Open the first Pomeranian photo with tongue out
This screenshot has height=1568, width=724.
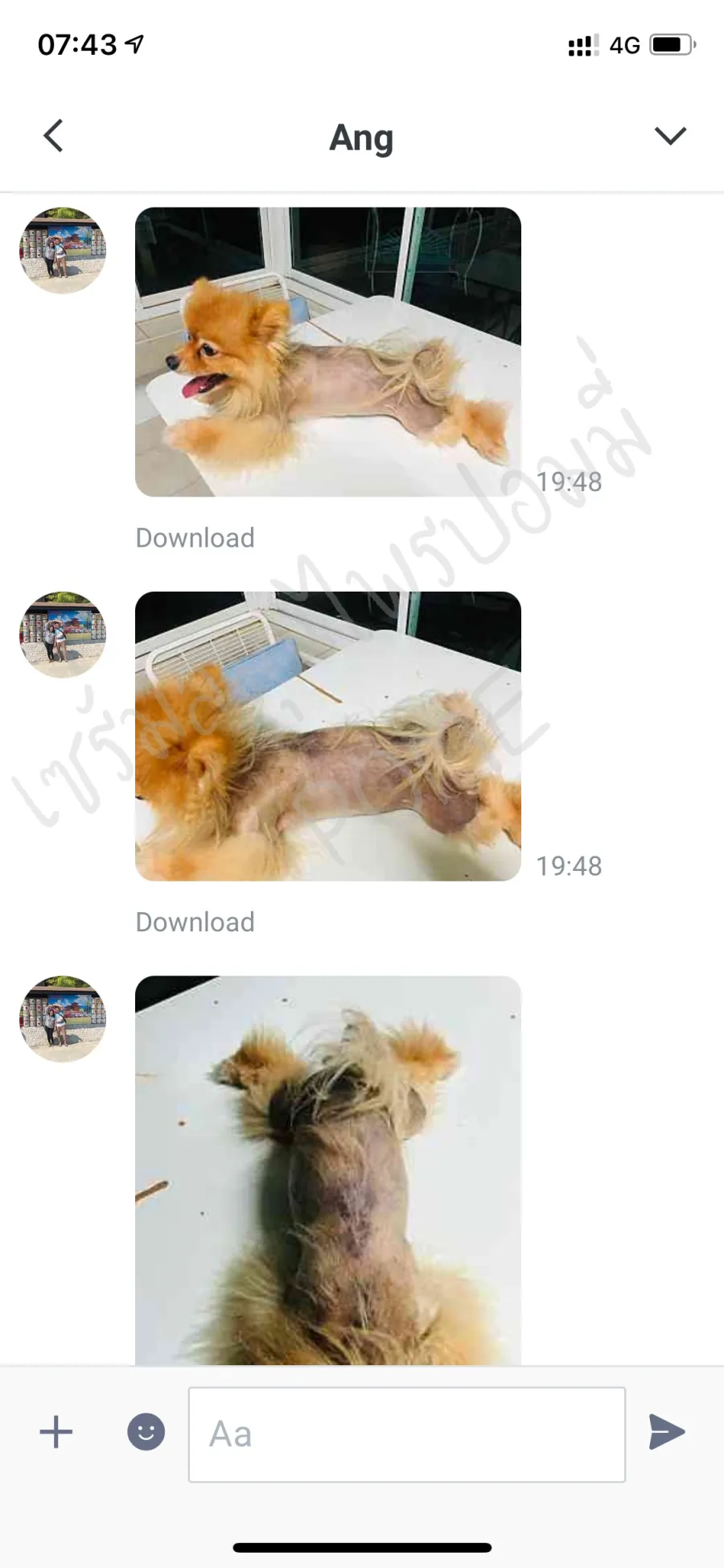pyautogui.click(x=328, y=352)
